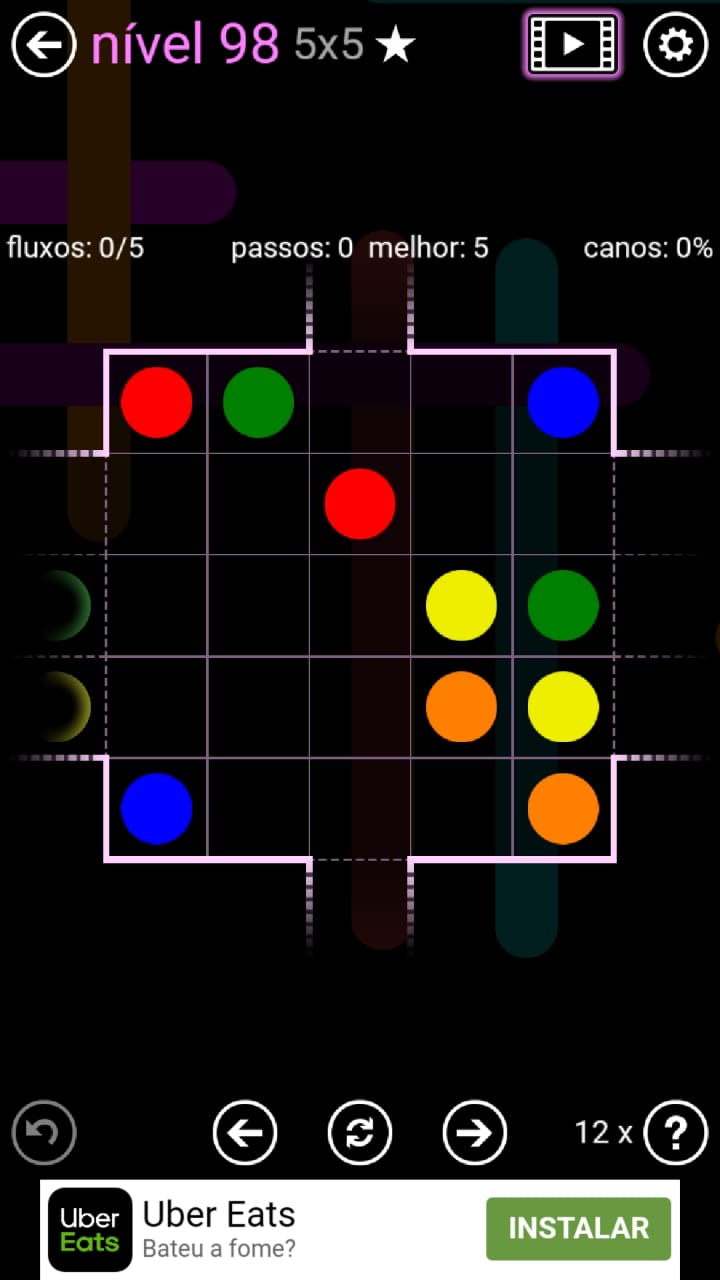Viewport: 720px width, 1280px height.
Task: Advance to the next level
Action: point(475,1132)
